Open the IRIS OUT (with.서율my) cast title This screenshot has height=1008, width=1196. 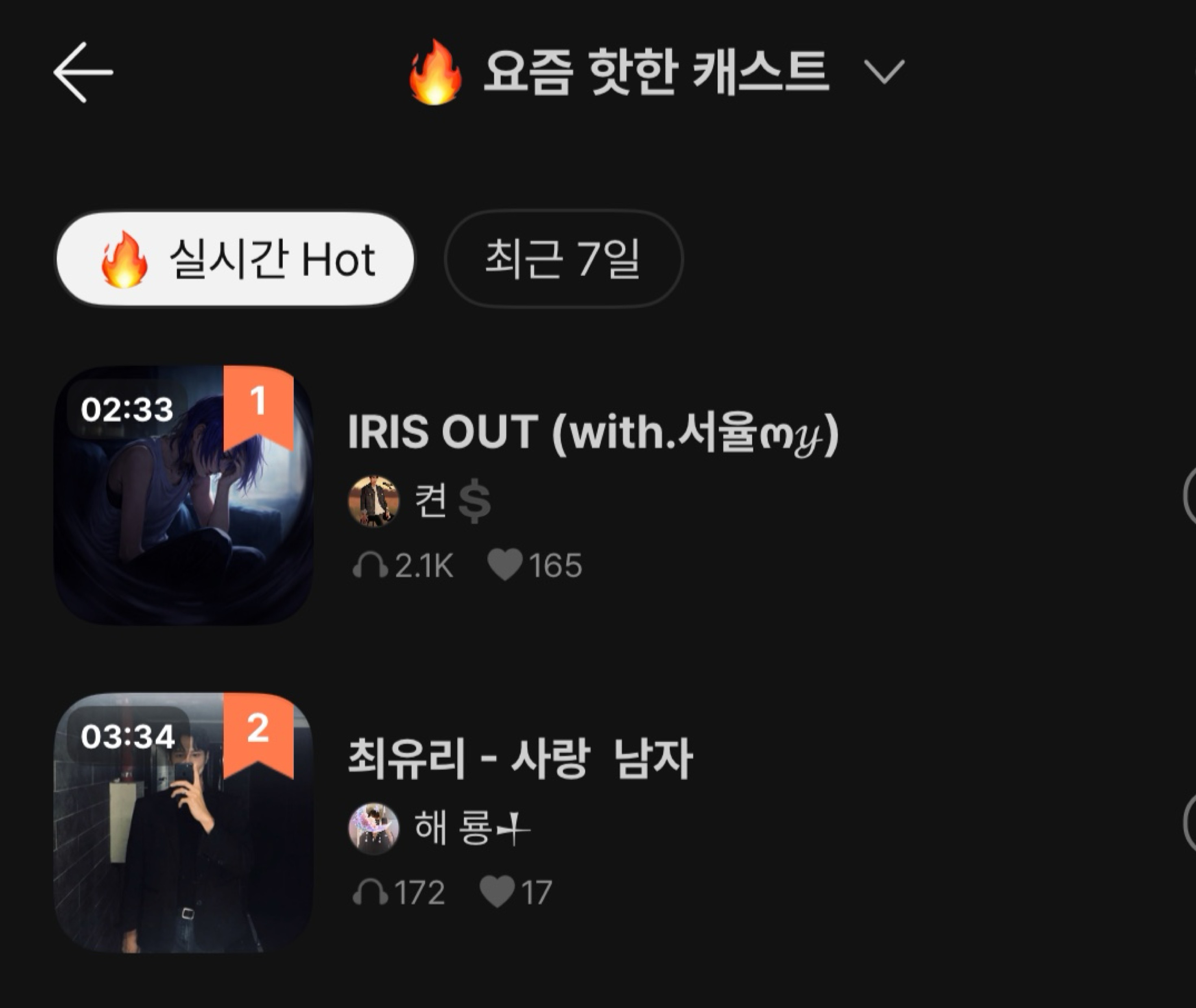(x=593, y=432)
